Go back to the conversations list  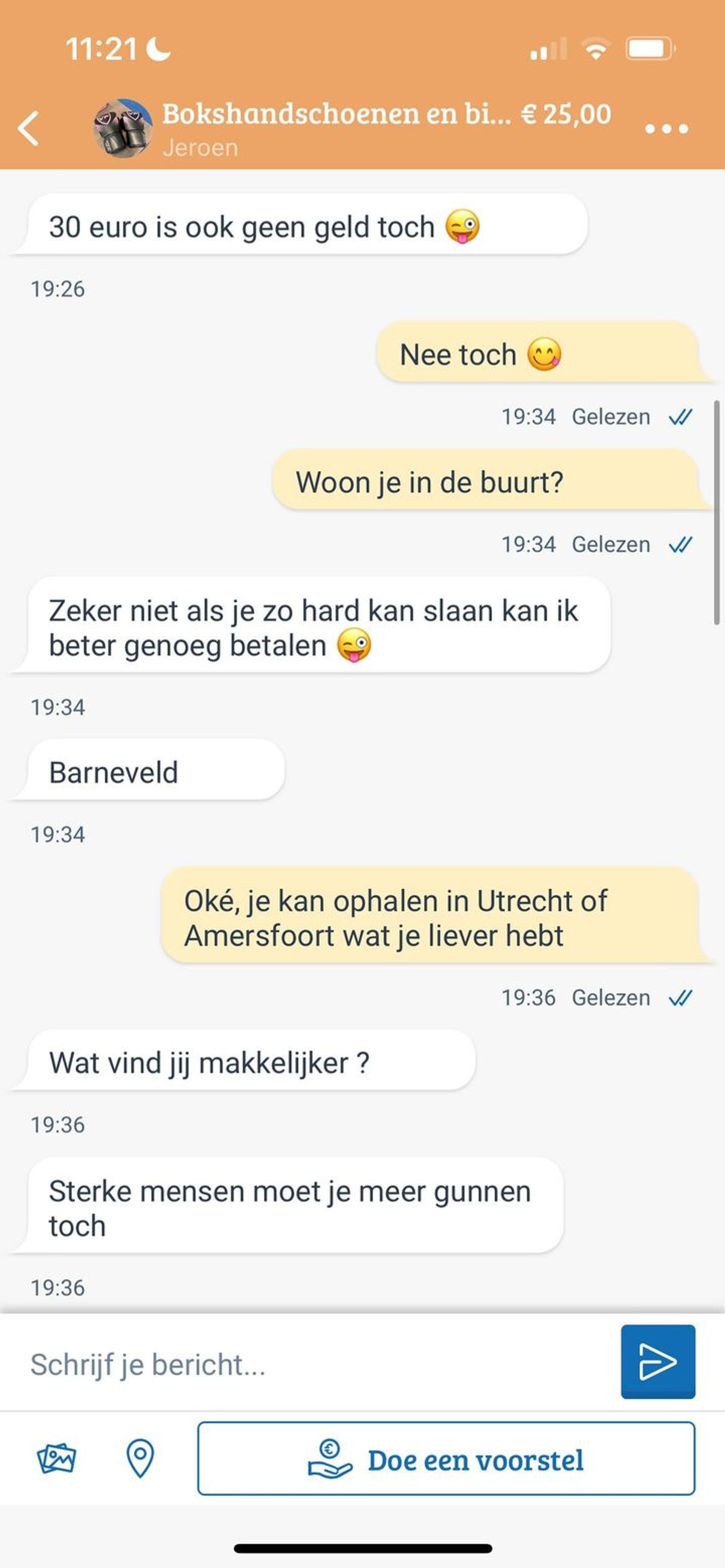28,129
